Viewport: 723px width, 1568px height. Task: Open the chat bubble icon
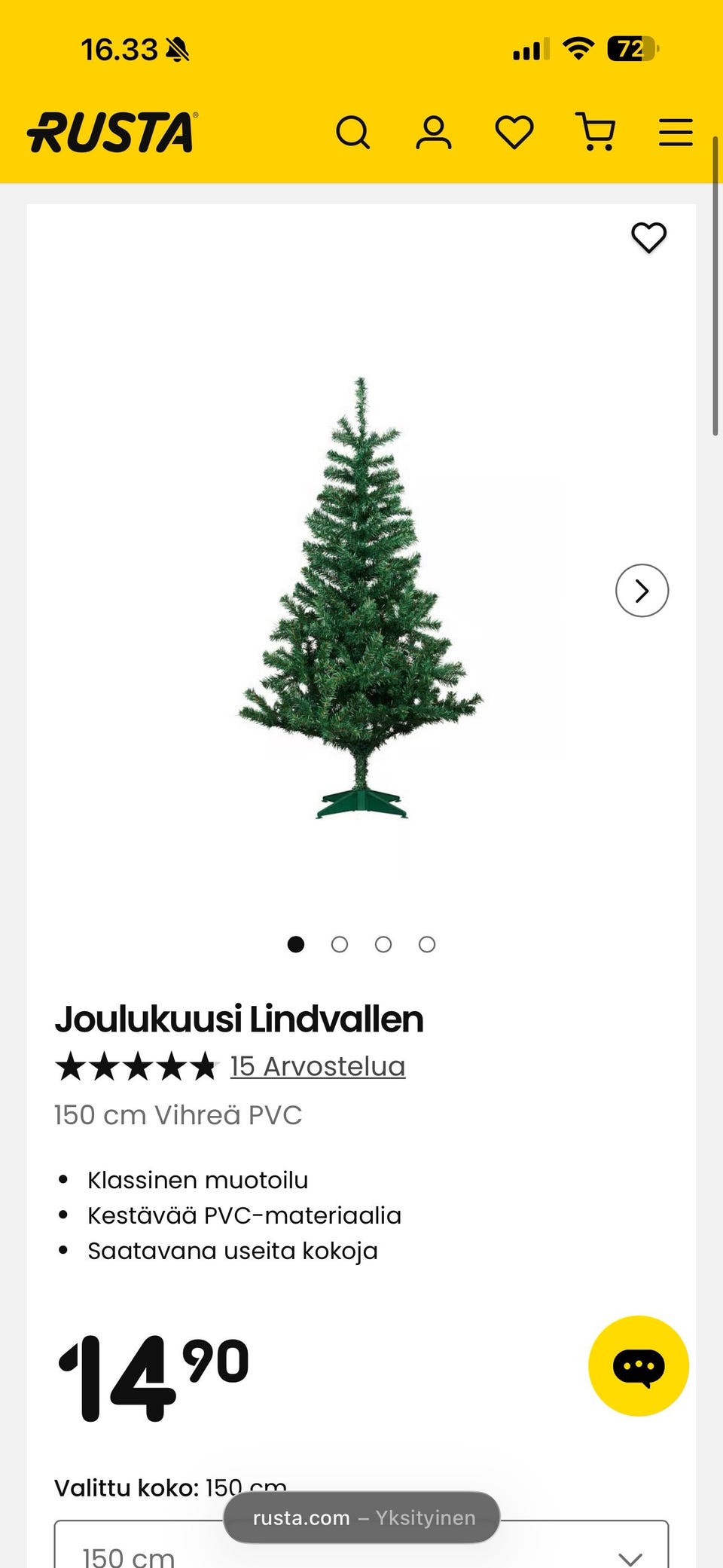[639, 1366]
